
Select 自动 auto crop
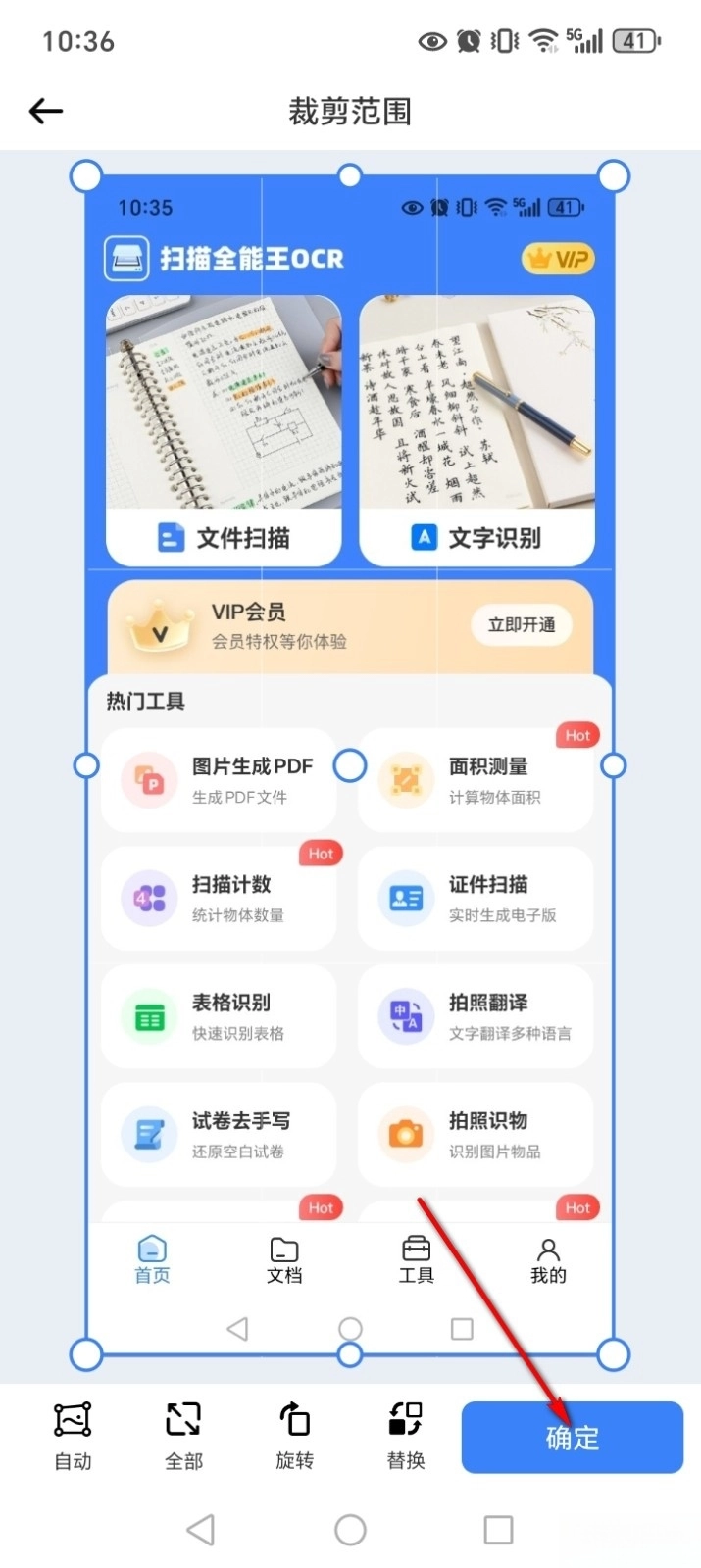(x=73, y=1435)
